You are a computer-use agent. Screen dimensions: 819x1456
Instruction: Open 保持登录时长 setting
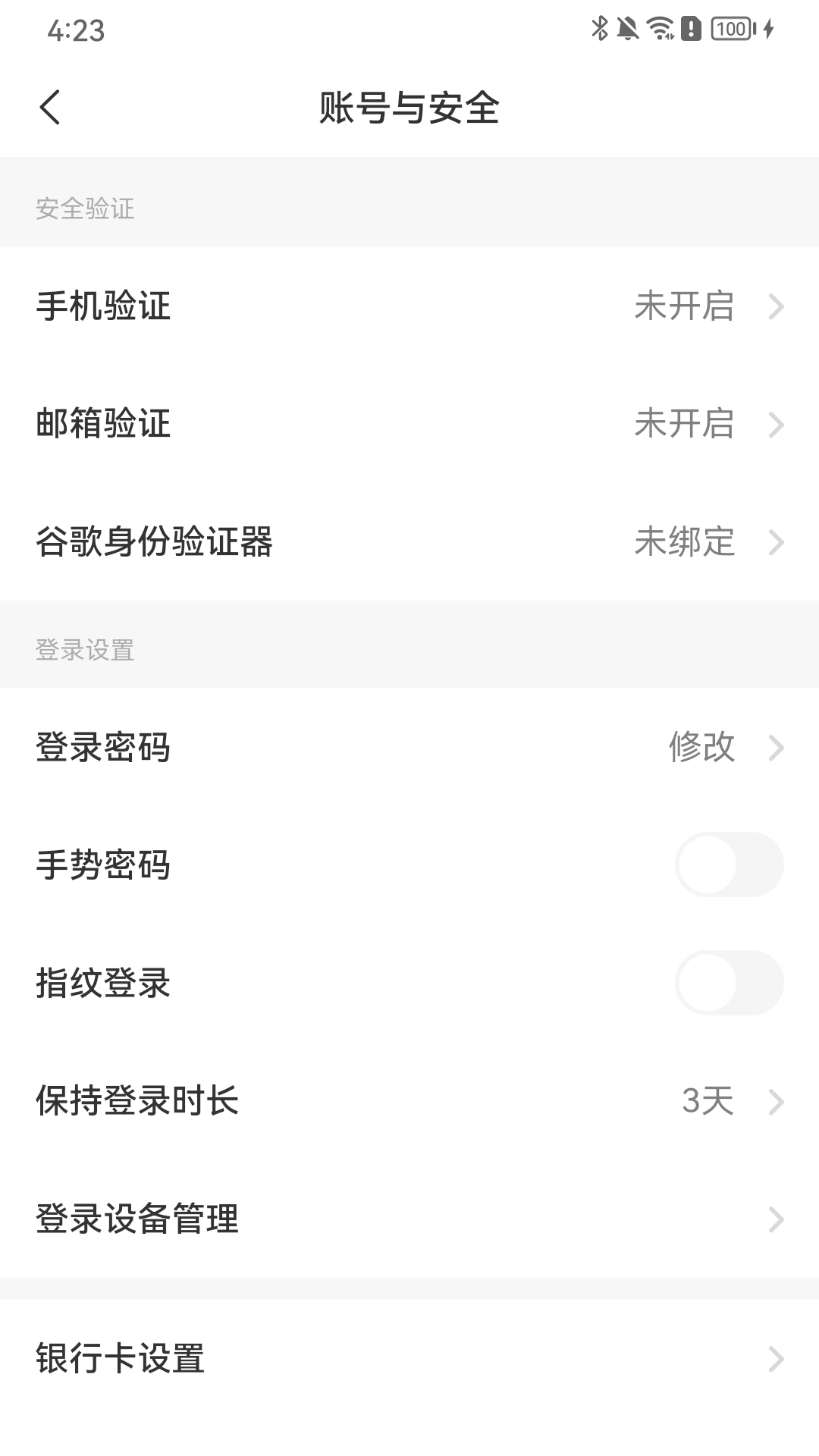[x=409, y=1101]
